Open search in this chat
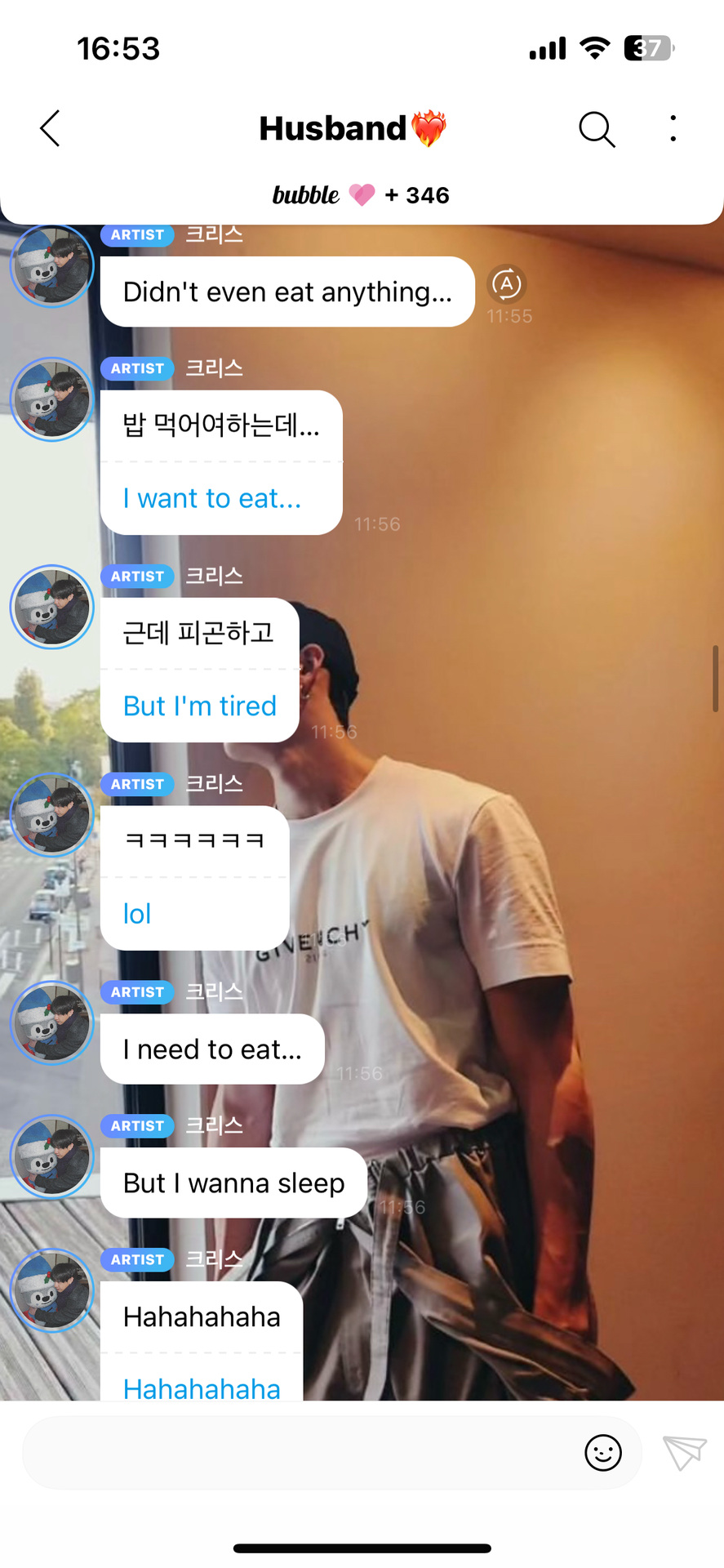 tap(597, 128)
